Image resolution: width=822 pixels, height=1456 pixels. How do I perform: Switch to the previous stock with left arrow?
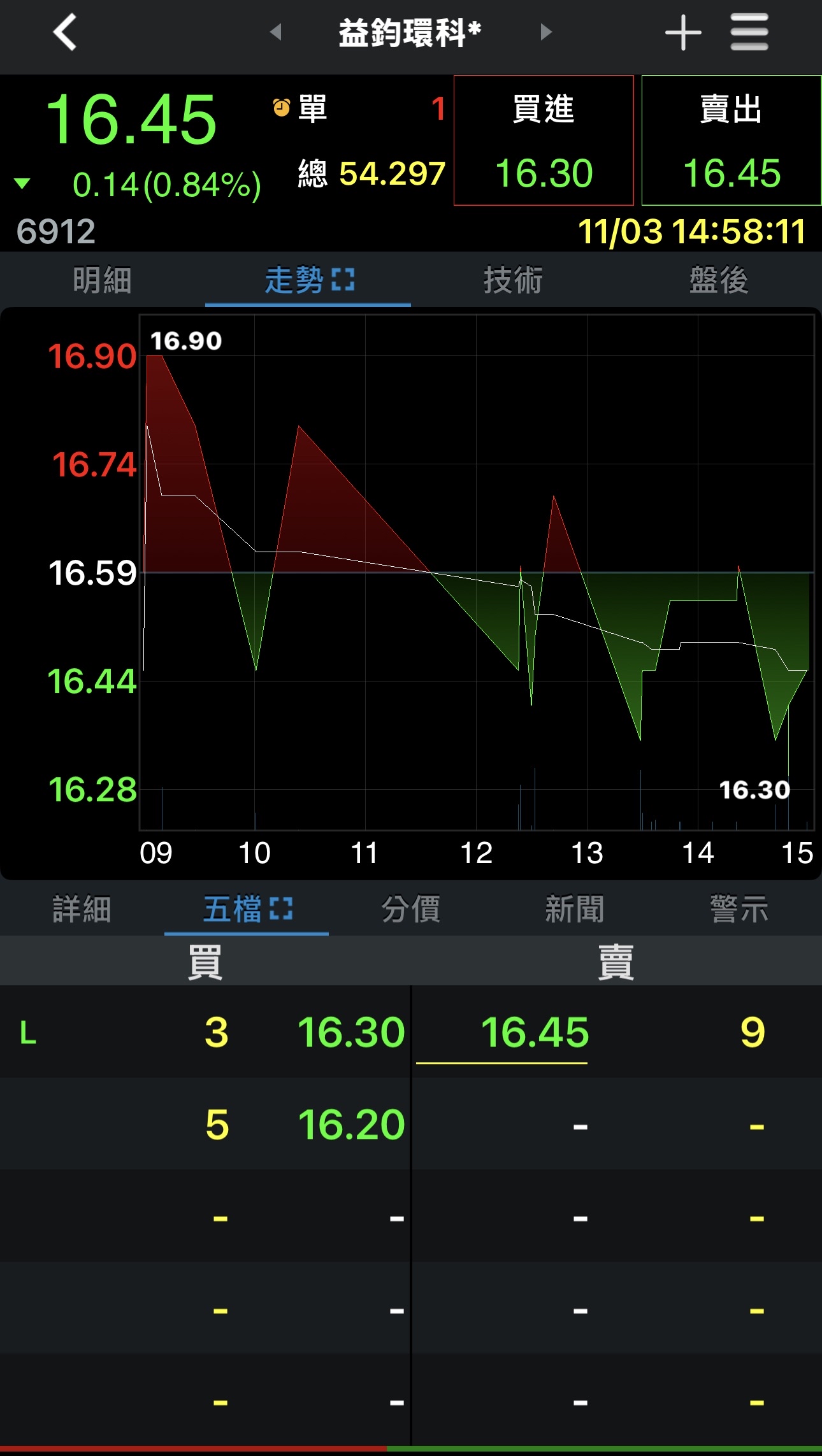point(276,32)
